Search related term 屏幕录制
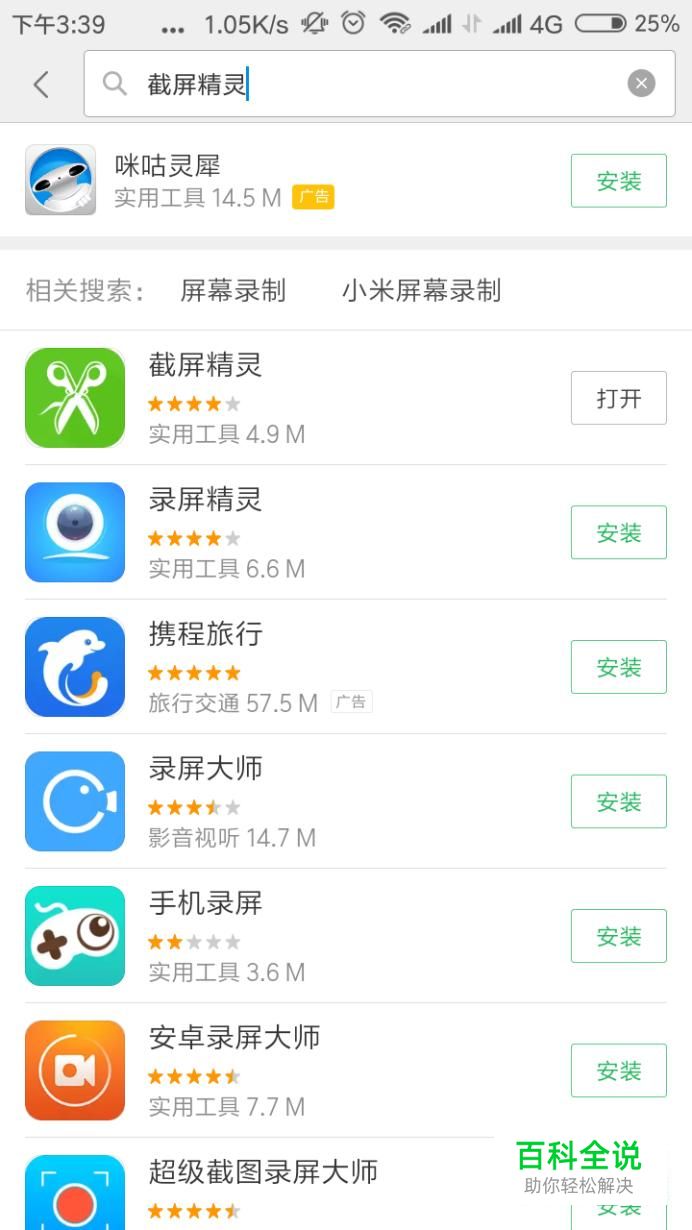Screen dimensions: 692x1230 (x=233, y=291)
